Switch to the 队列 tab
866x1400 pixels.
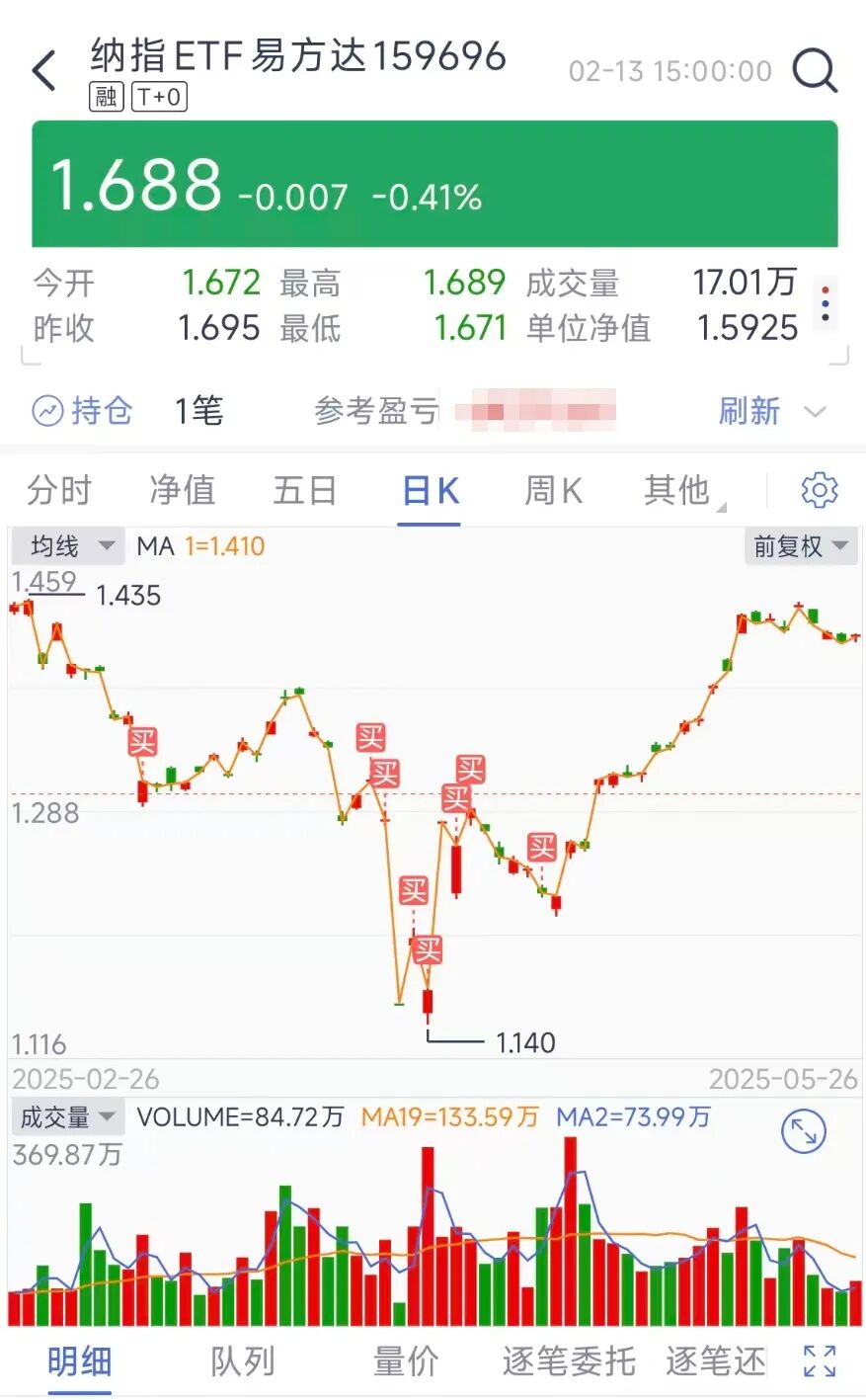242,1361
